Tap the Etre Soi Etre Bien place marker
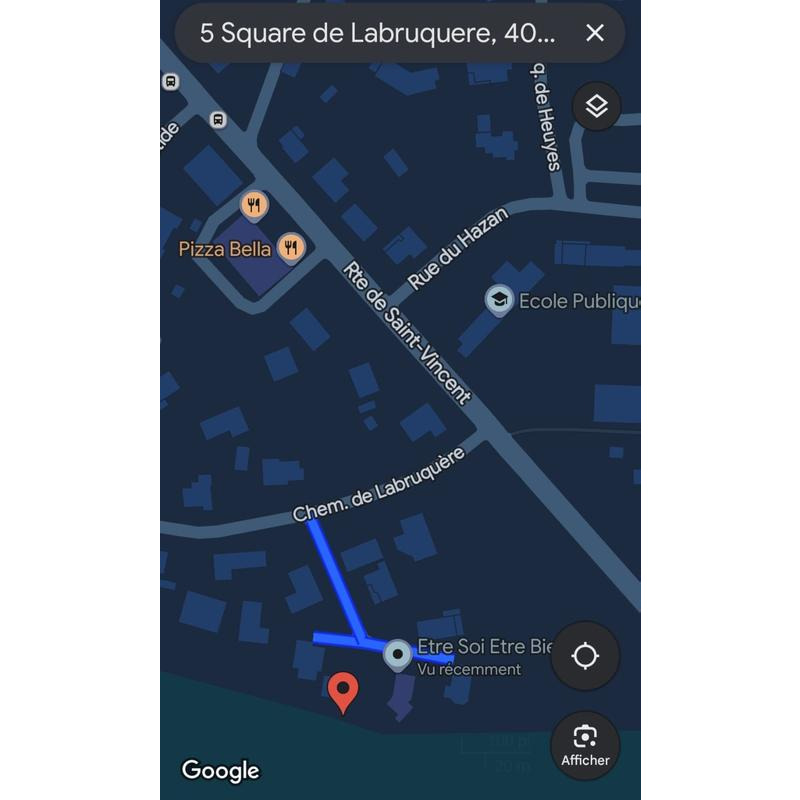The width and height of the screenshot is (800, 800). coord(398,654)
